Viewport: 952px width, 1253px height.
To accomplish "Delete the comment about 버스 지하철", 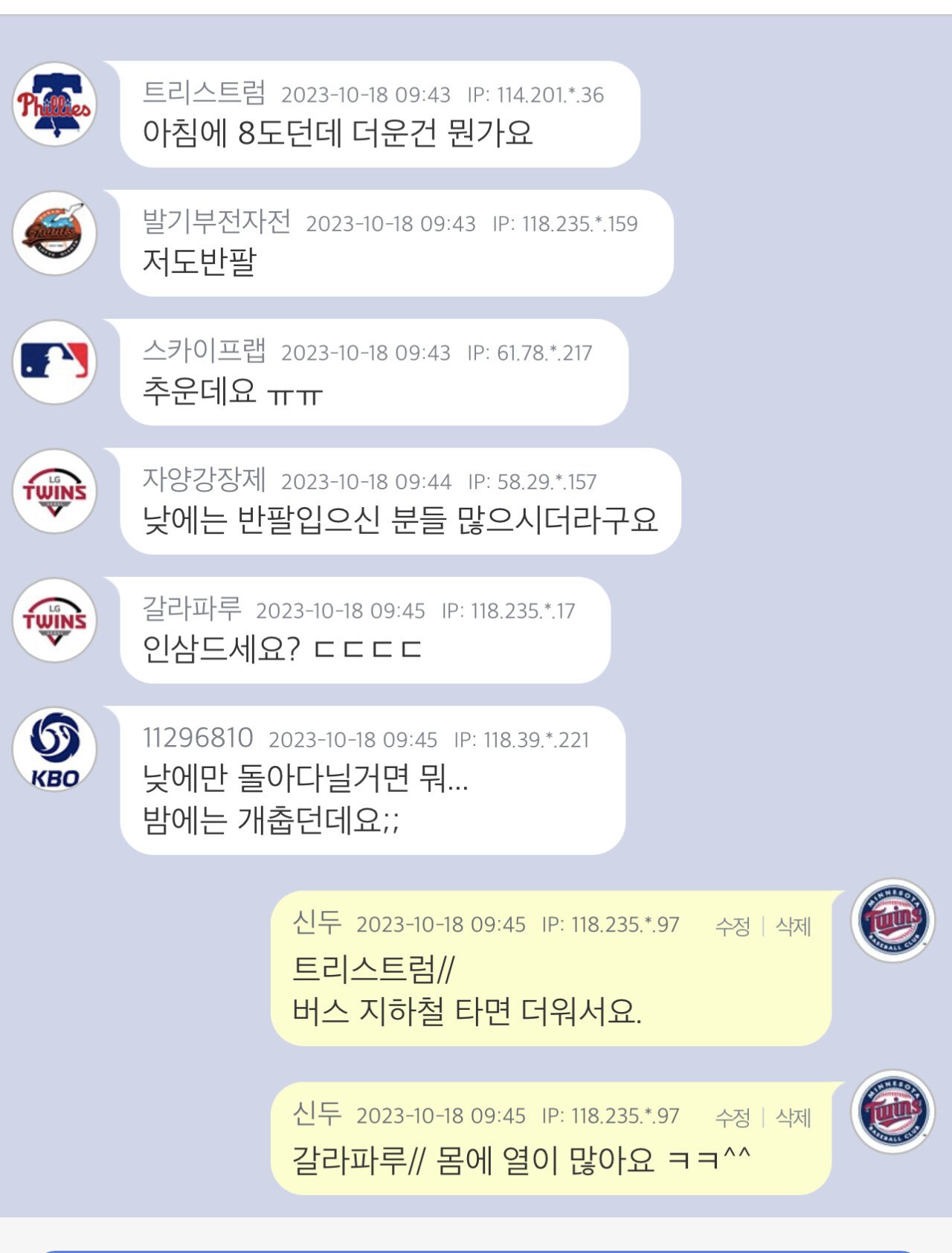I will point(793,927).
